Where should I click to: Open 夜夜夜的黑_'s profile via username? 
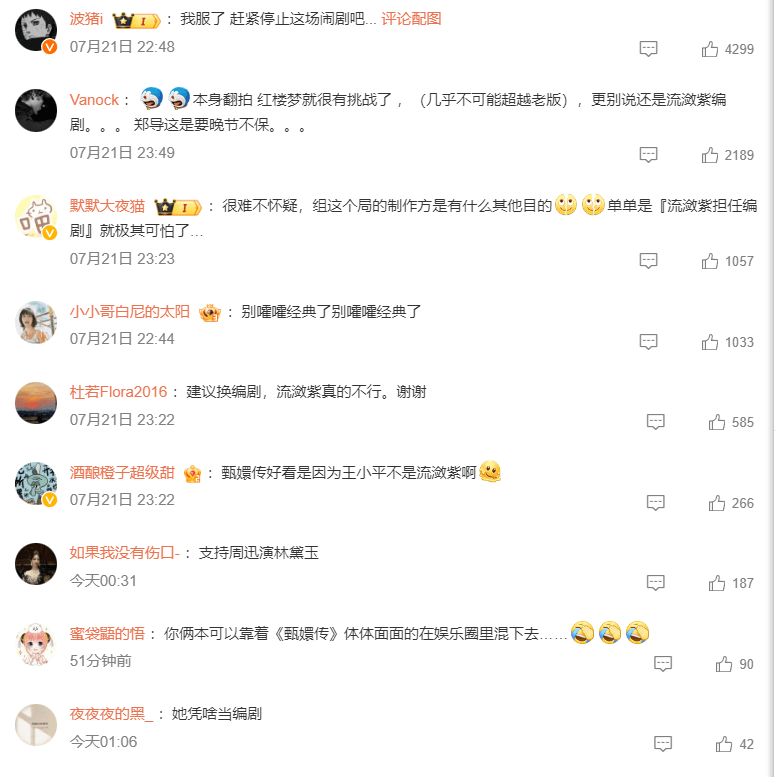(x=111, y=714)
